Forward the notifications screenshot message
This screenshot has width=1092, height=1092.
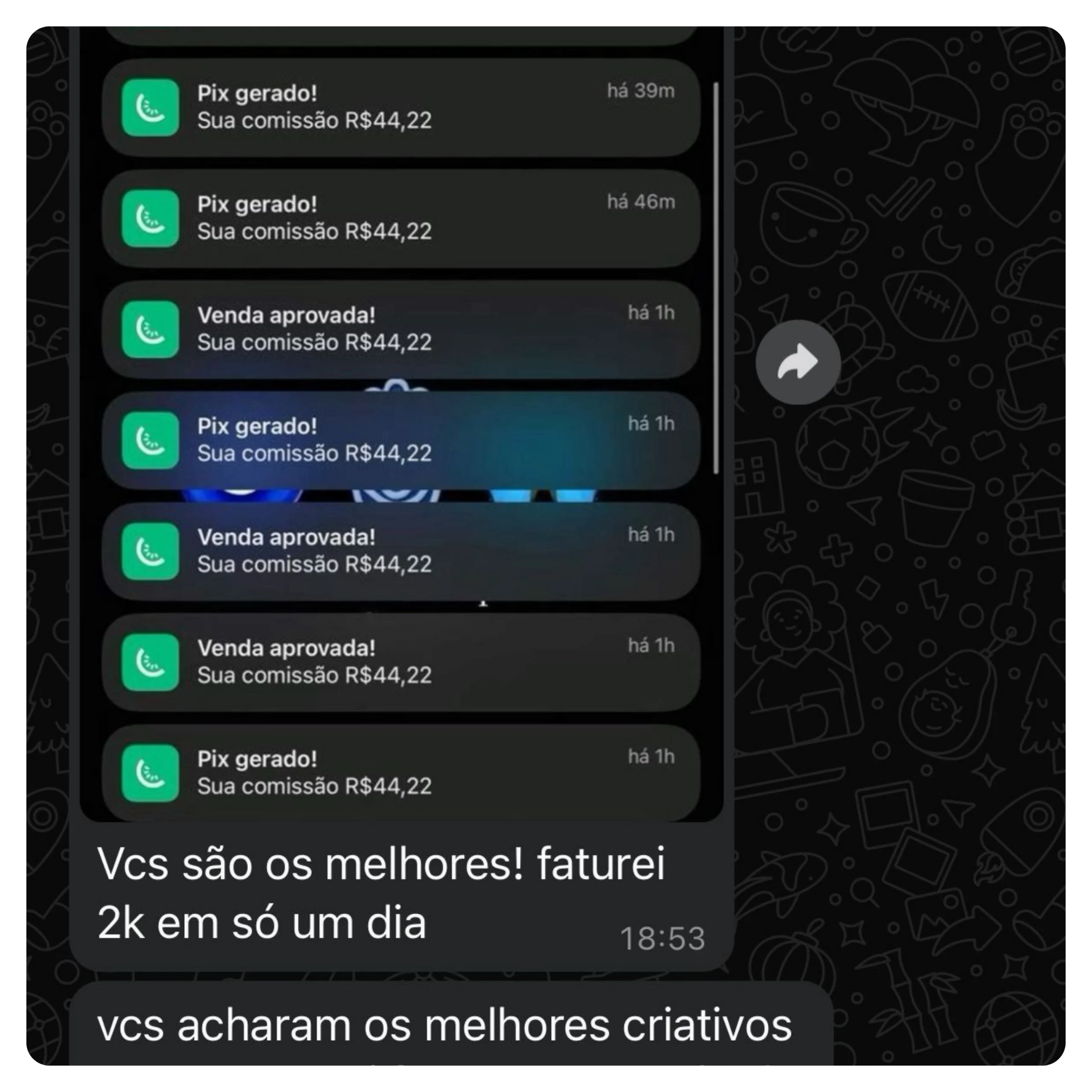click(798, 362)
